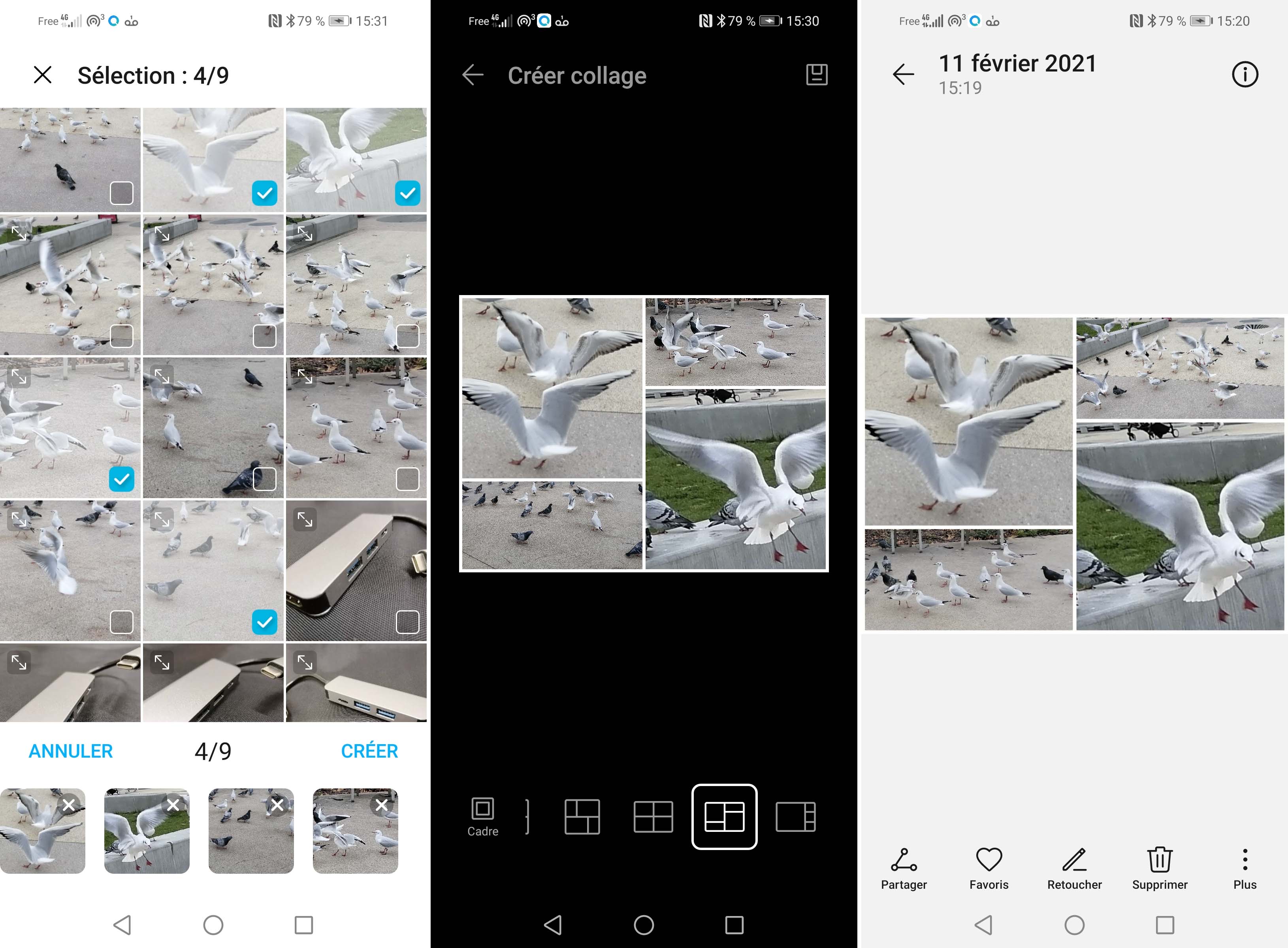Uncheck the selected seagull photo in the top-middle tile

264,194
